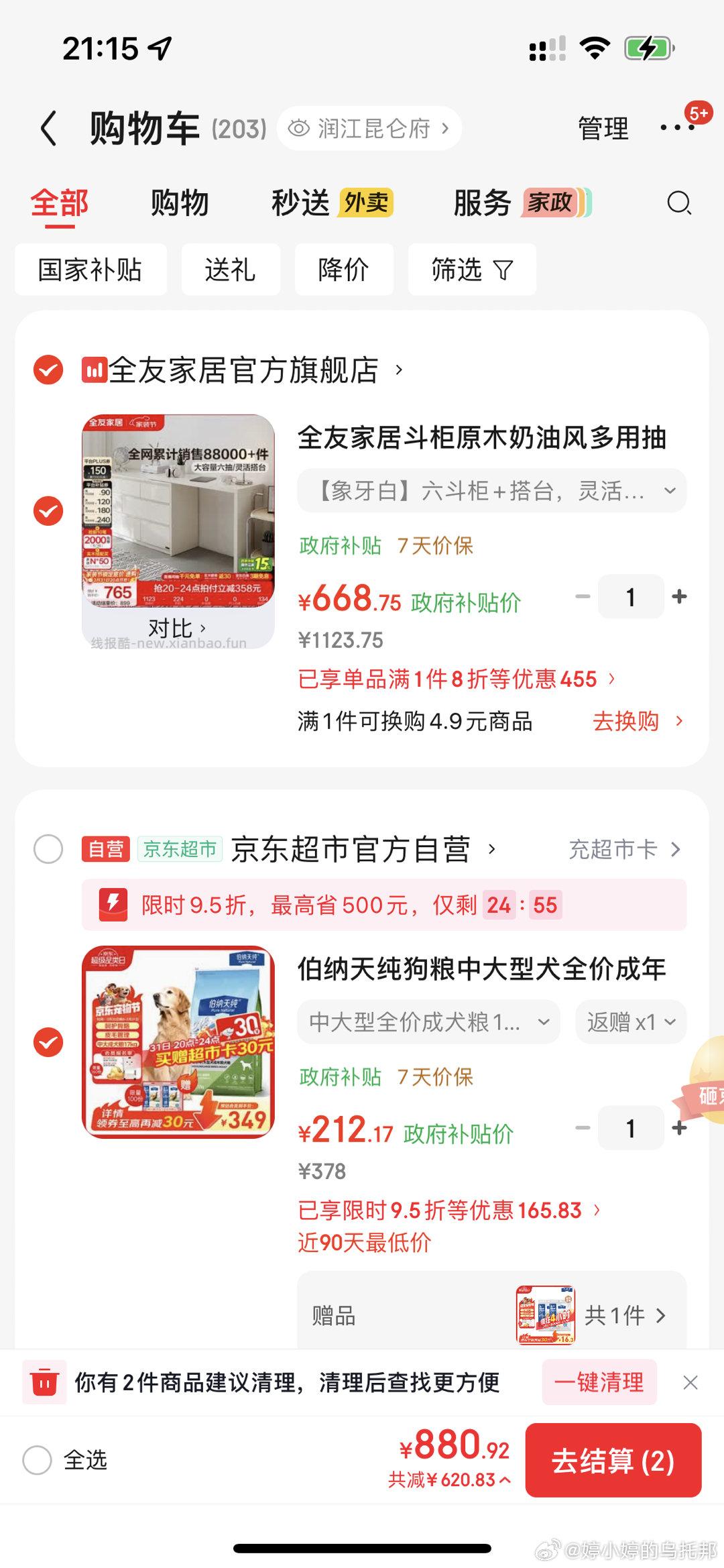
Task: Open the search icon in the cart
Action: (678, 203)
